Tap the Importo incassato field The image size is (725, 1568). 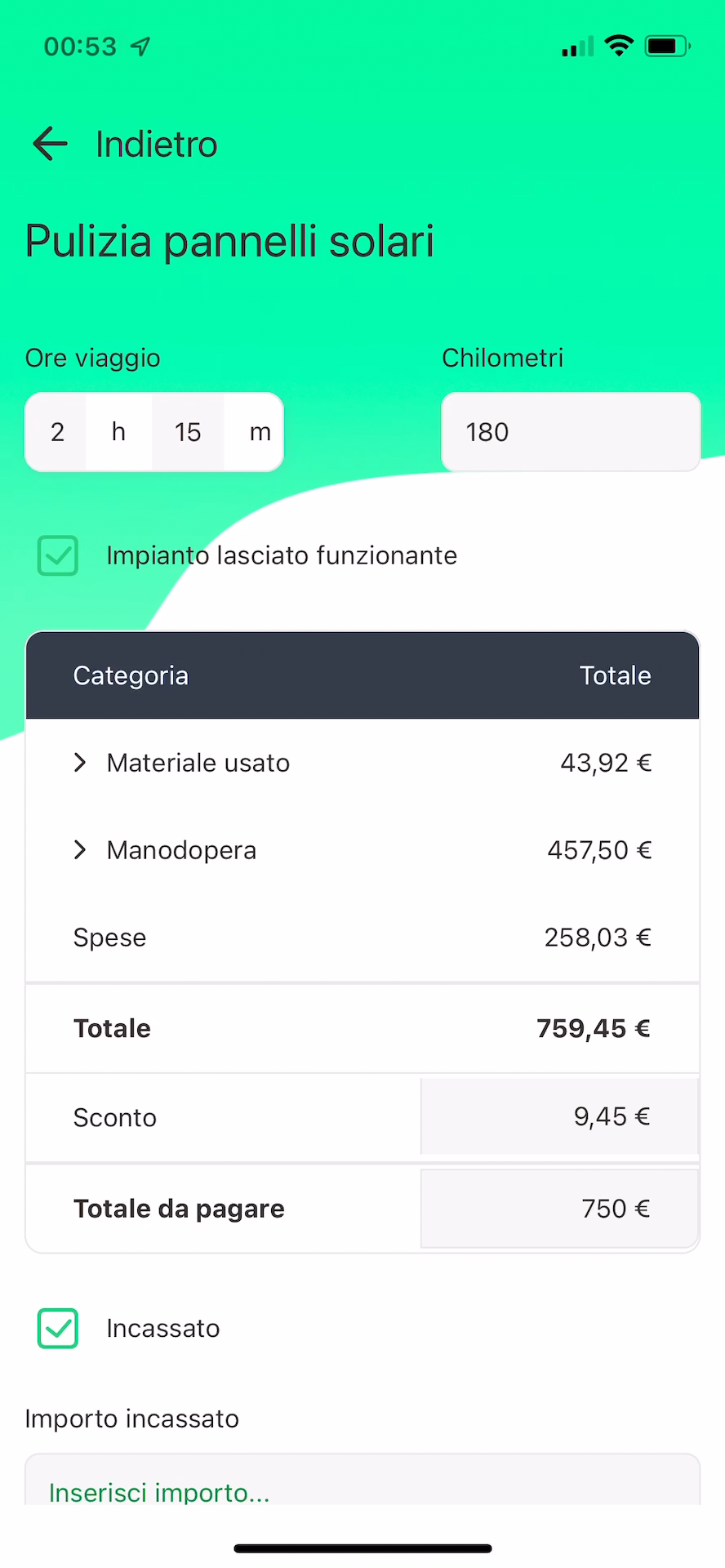pos(362,1480)
